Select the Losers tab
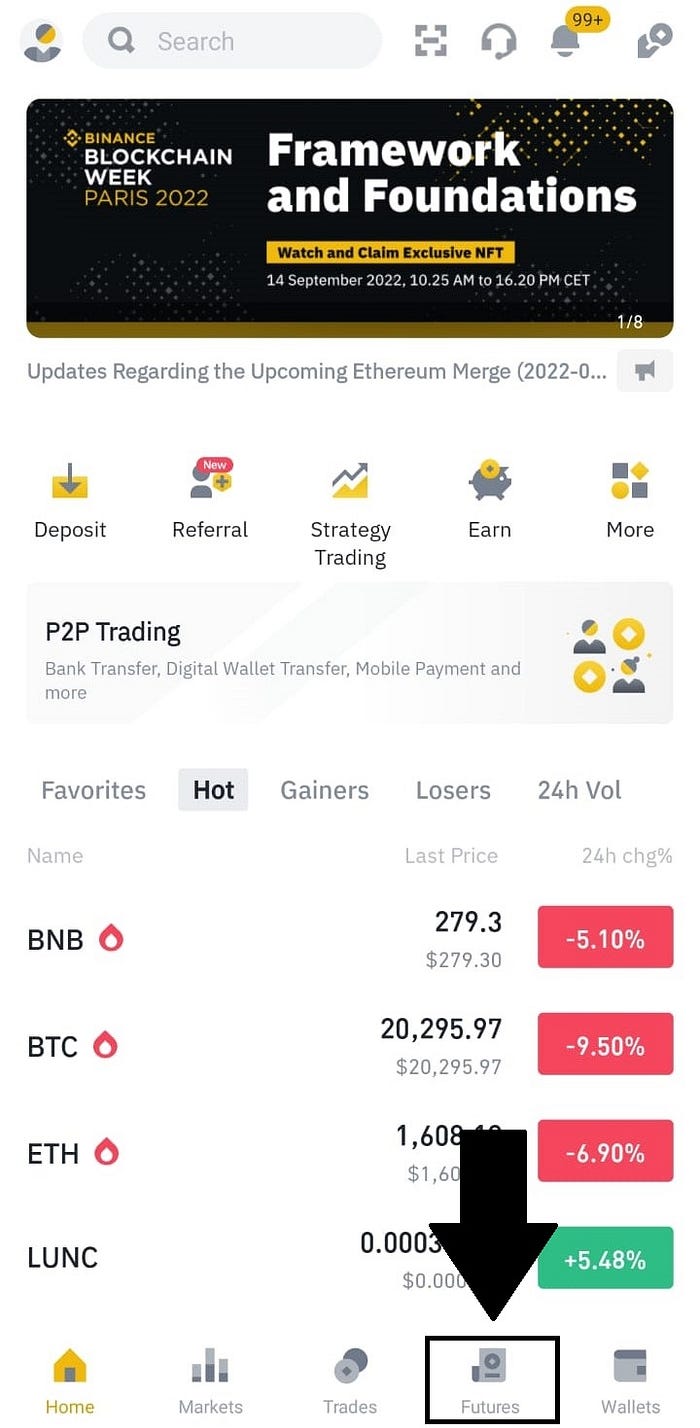Screen dimensions: 700x1428 pos(453,790)
